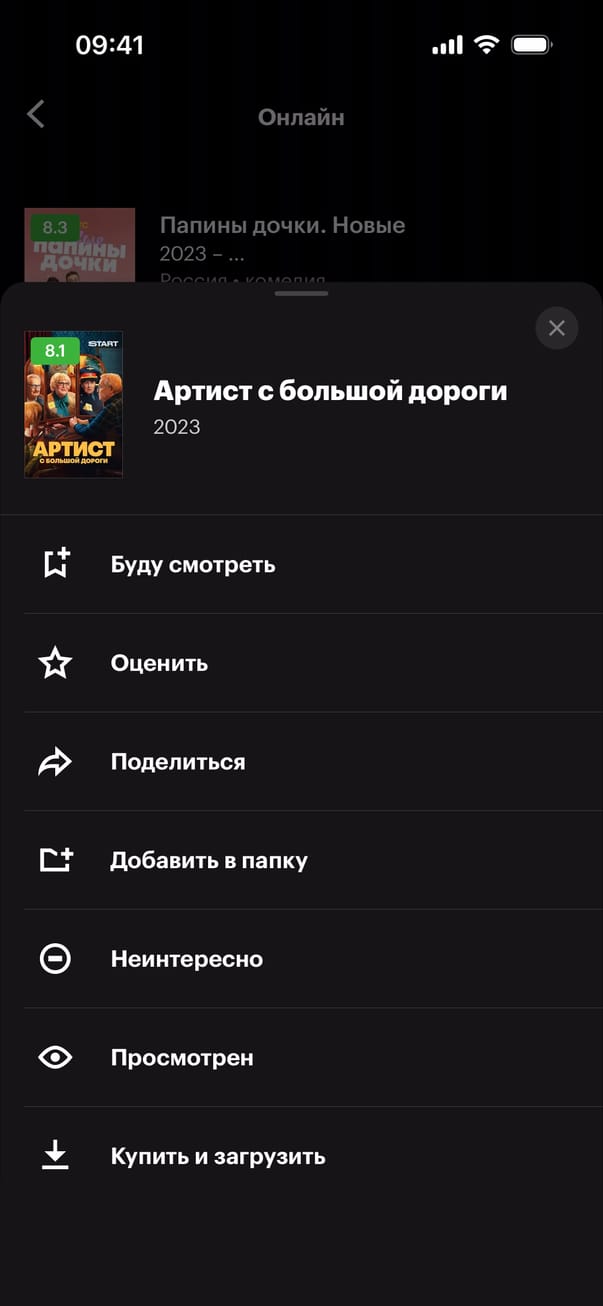Open the "Артист с большой дороги" poster
The image size is (603, 1306).
tap(73, 404)
